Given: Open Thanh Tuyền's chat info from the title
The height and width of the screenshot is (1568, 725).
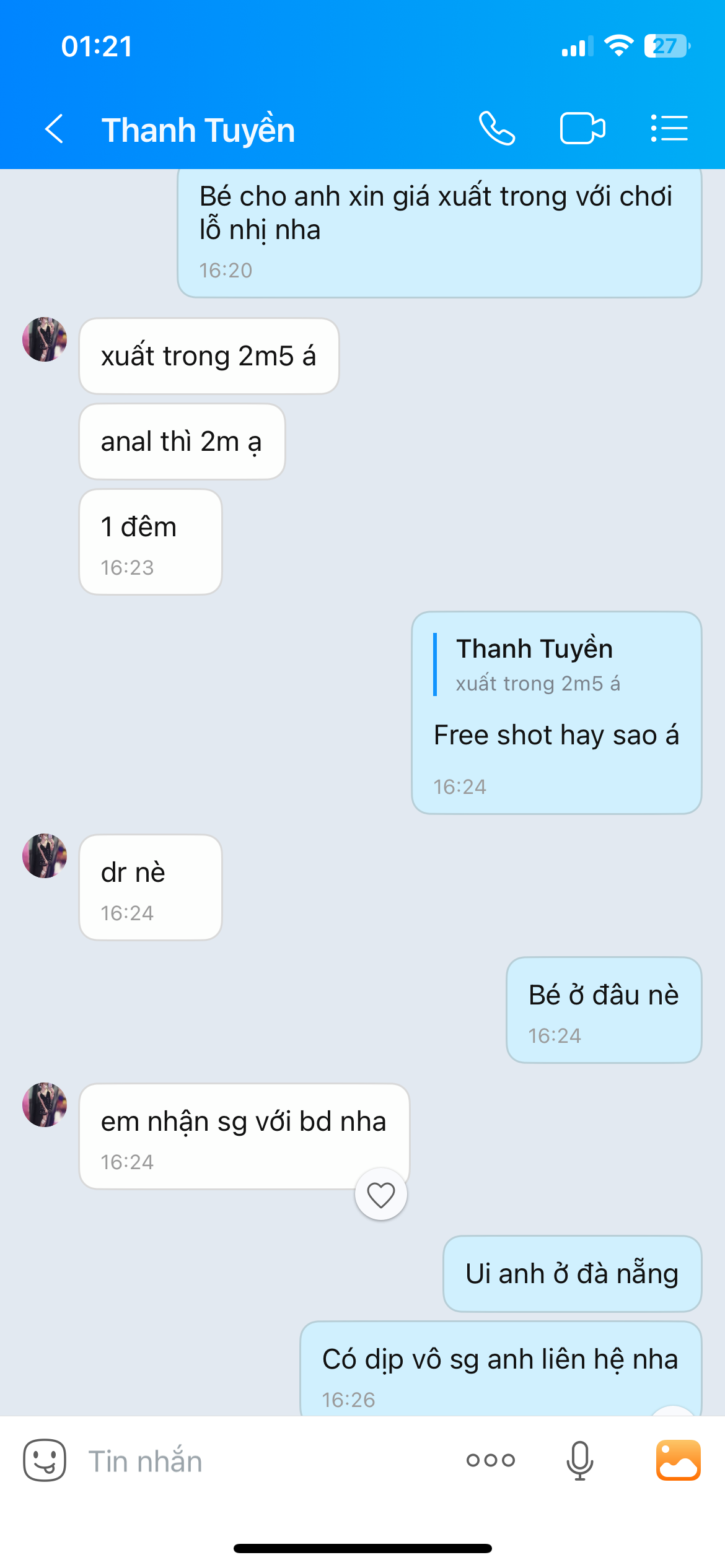Looking at the screenshot, I should [x=198, y=130].
